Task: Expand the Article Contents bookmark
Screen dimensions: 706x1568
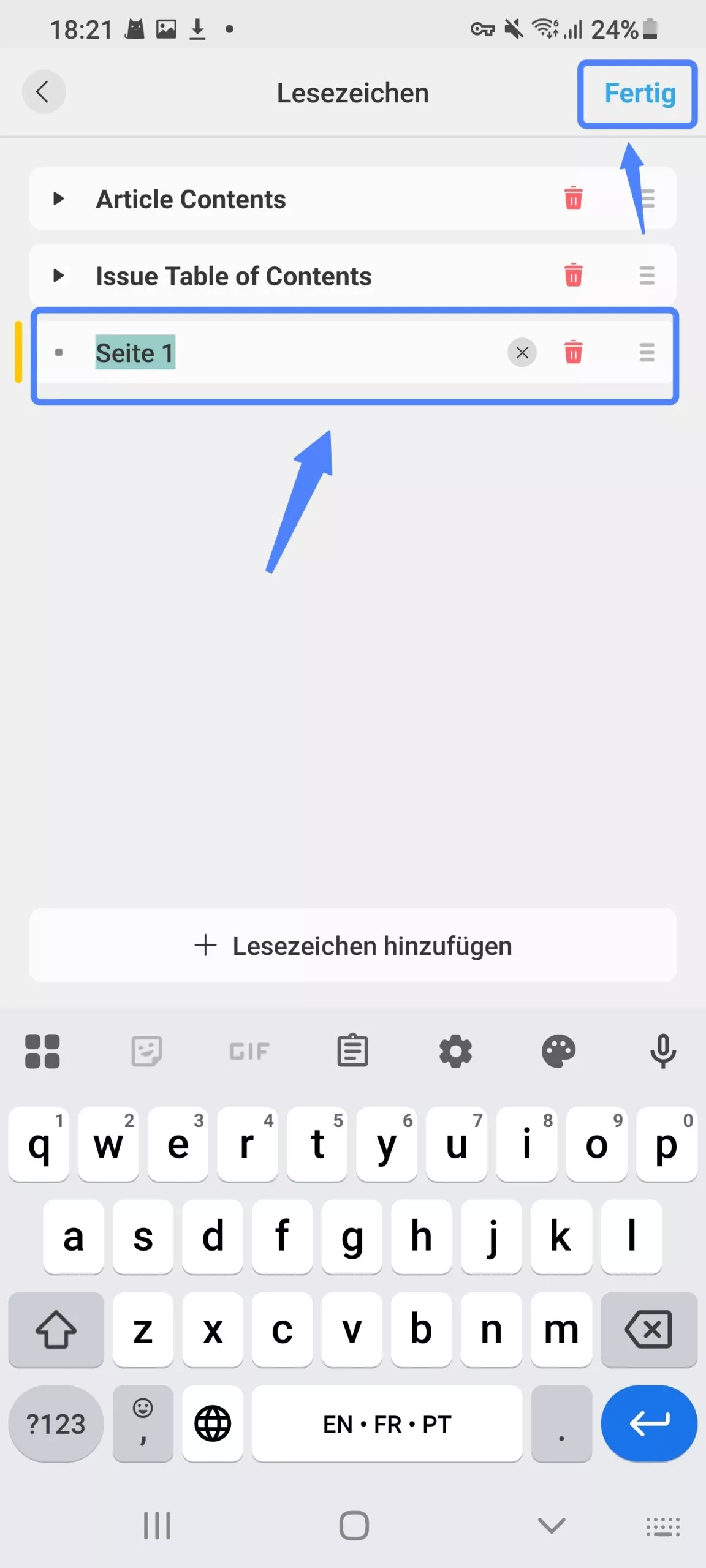Action: (x=59, y=198)
